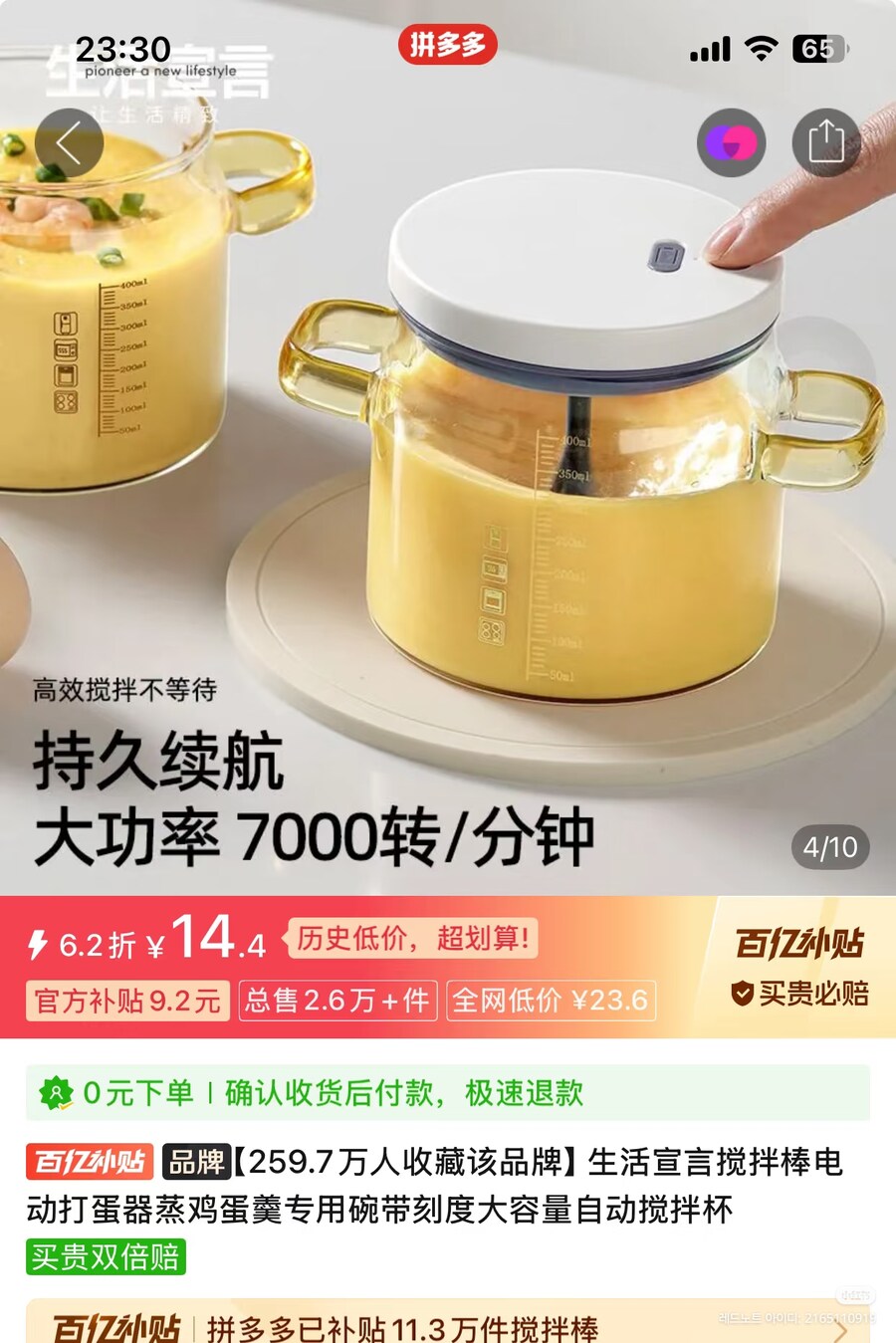
Task: Go back using the top-left arrow
Action: tap(69, 144)
